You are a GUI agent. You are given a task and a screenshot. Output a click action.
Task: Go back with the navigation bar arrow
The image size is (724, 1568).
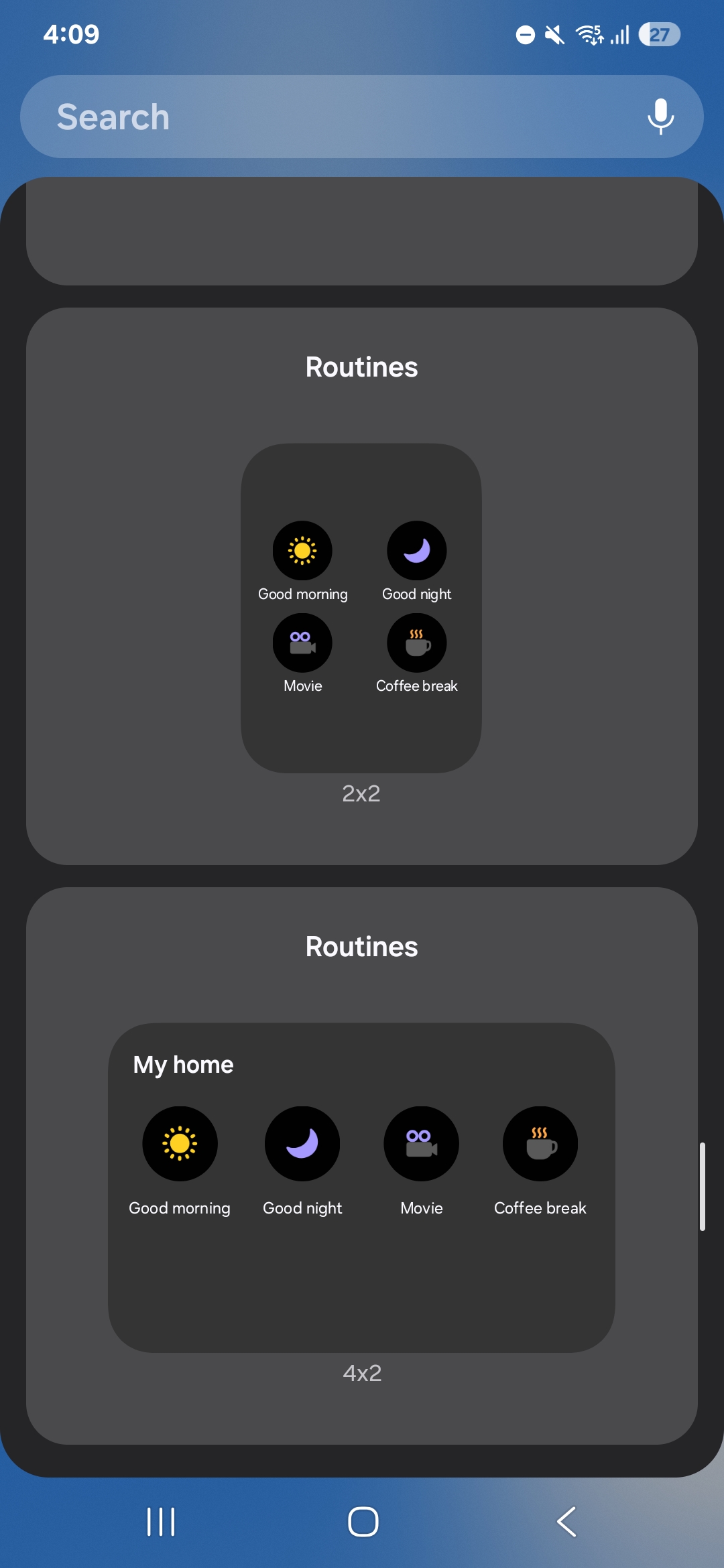point(566,1521)
